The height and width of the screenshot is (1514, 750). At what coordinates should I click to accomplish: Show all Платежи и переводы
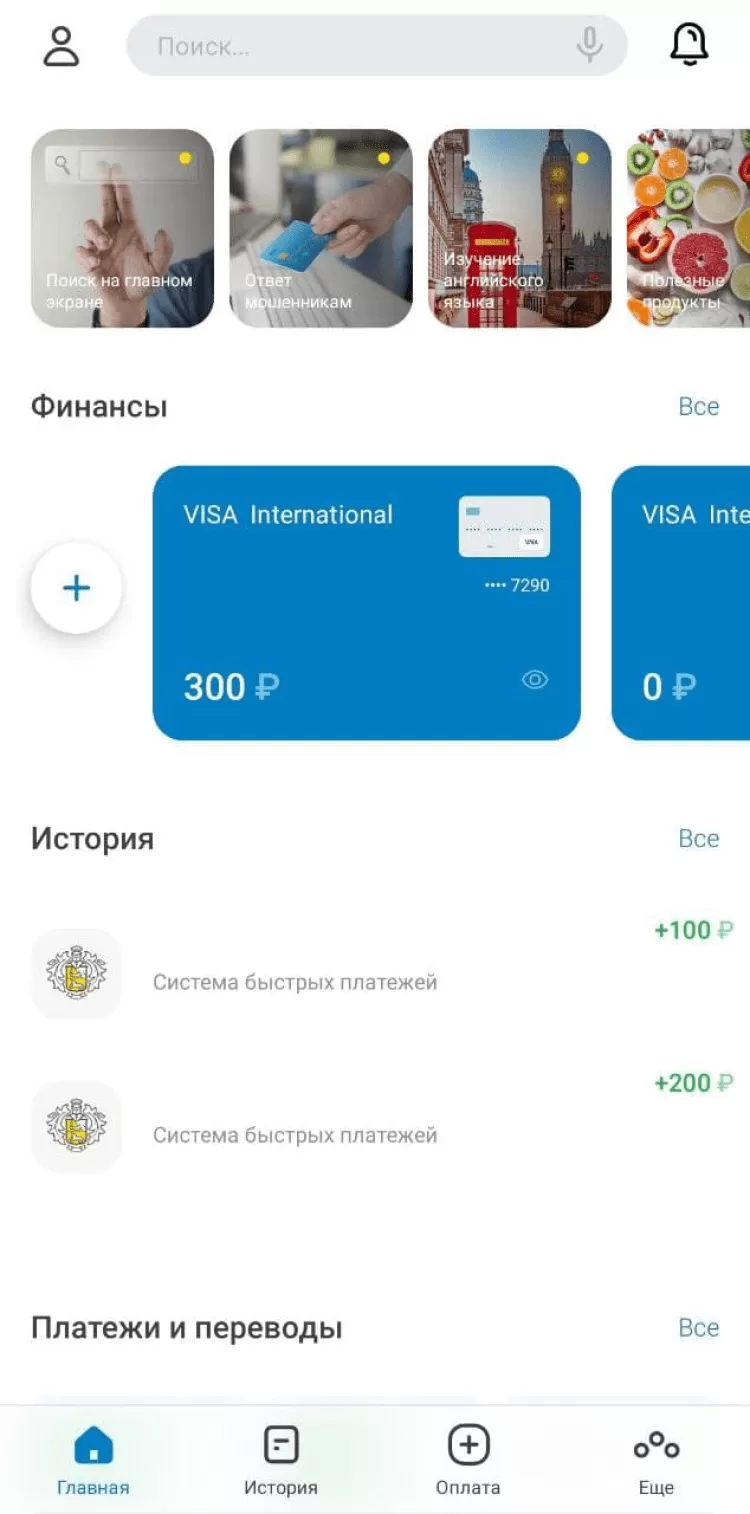pos(698,1327)
